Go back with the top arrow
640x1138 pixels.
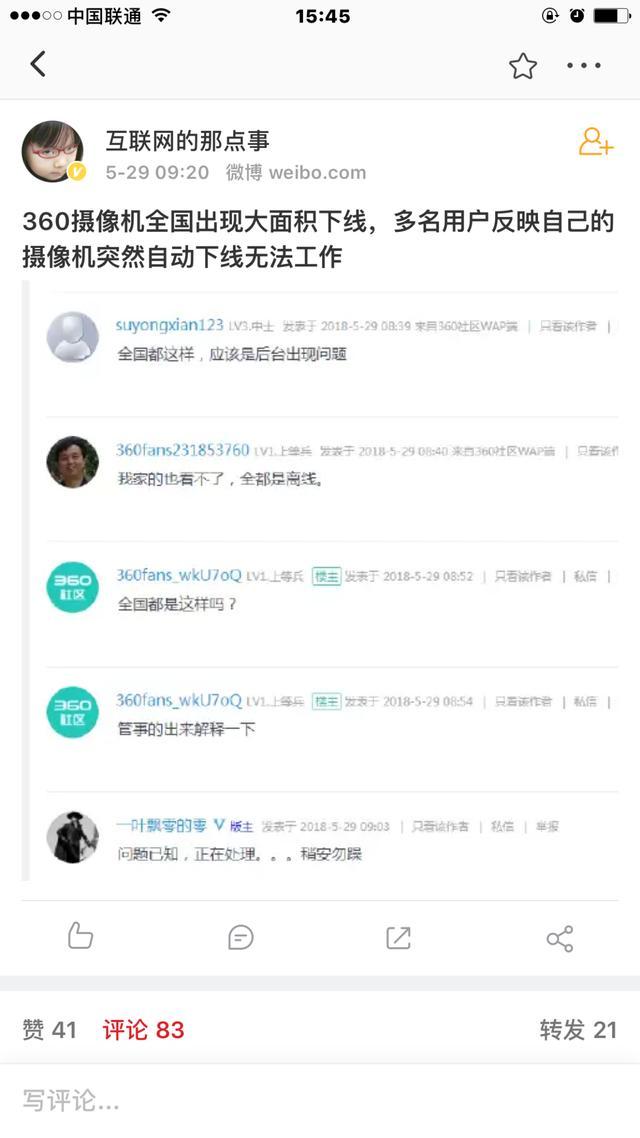pyautogui.click(x=38, y=65)
